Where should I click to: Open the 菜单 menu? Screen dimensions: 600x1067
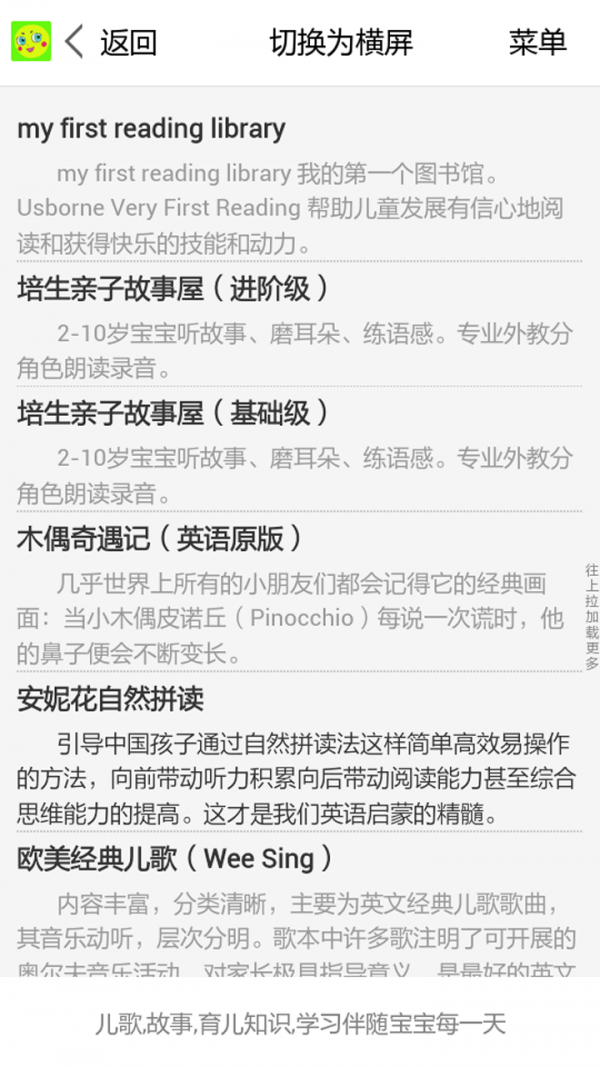pyautogui.click(x=537, y=42)
